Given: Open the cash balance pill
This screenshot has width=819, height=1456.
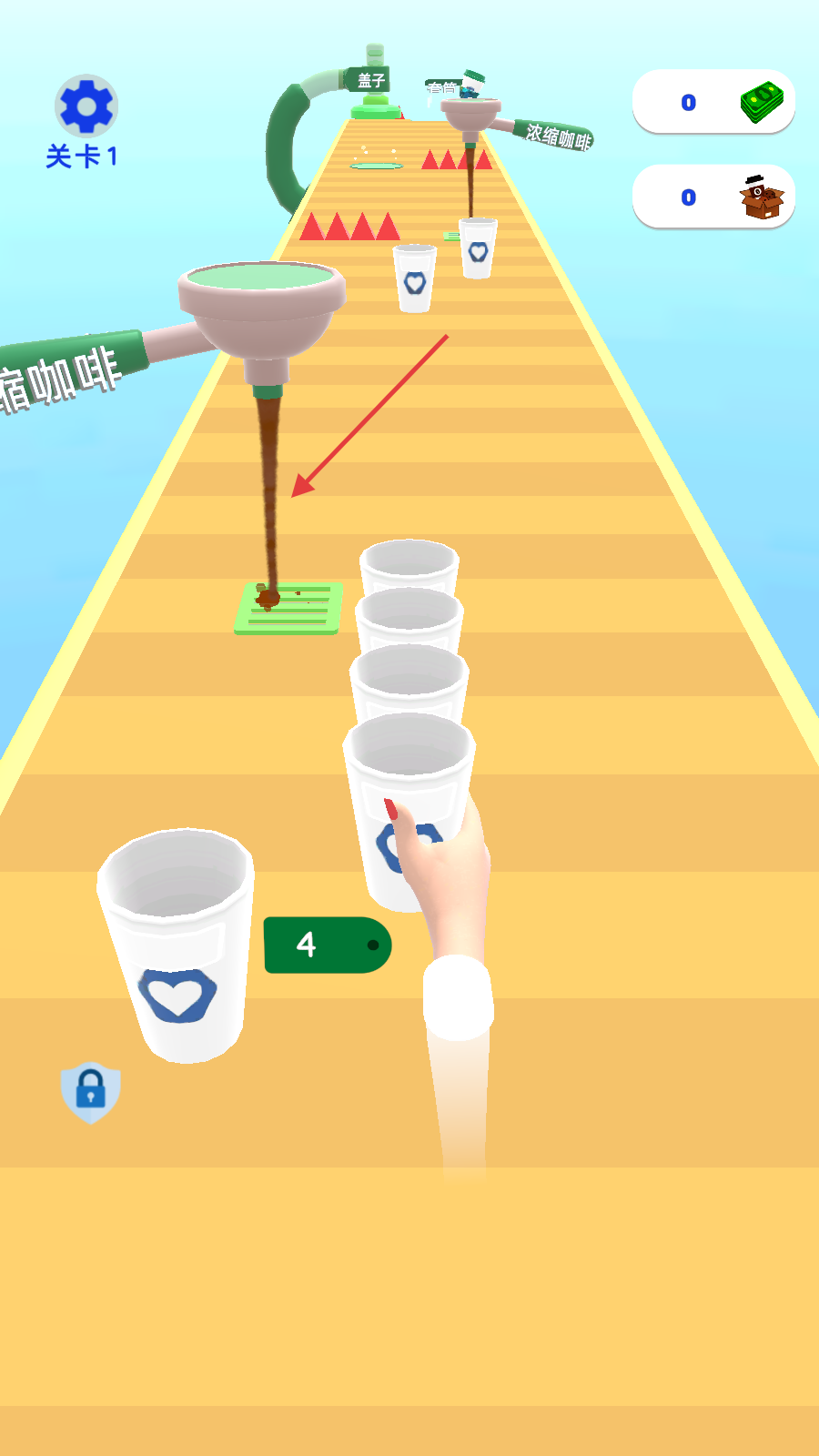Looking at the screenshot, I should (713, 102).
